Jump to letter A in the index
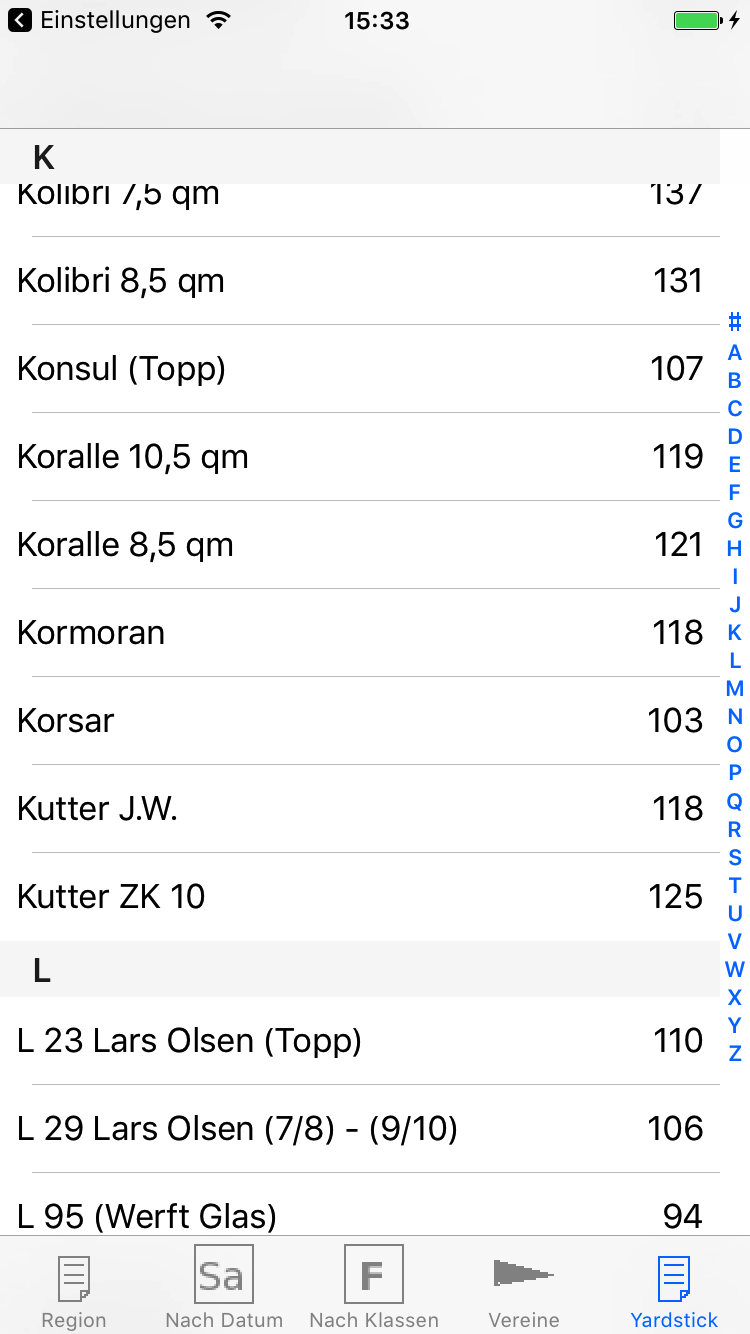 pyautogui.click(x=735, y=353)
